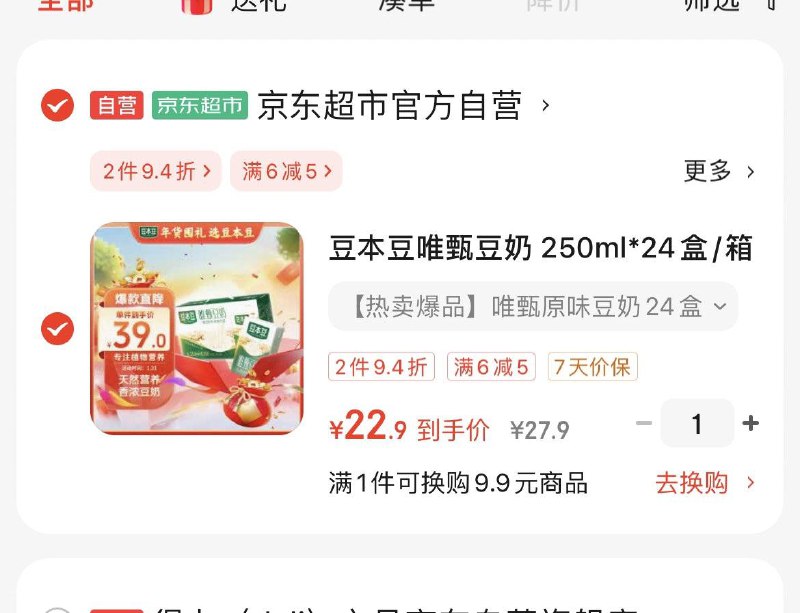Open the 满6减5 coupon chip

coord(286,171)
